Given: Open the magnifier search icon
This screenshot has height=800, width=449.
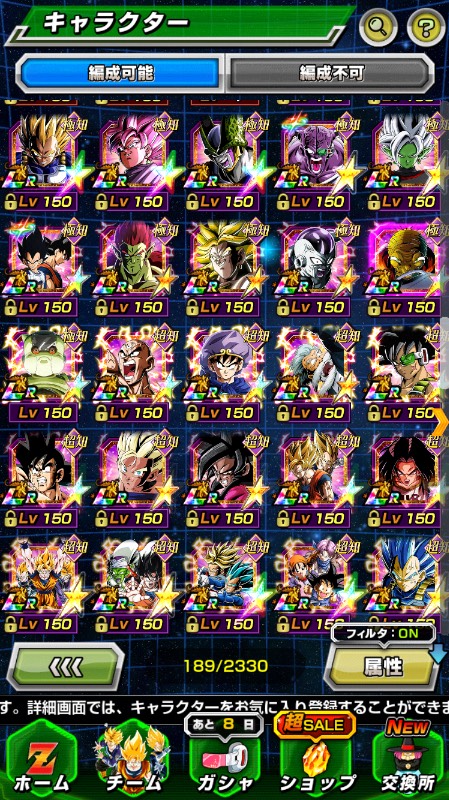Looking at the screenshot, I should click(x=378, y=26).
